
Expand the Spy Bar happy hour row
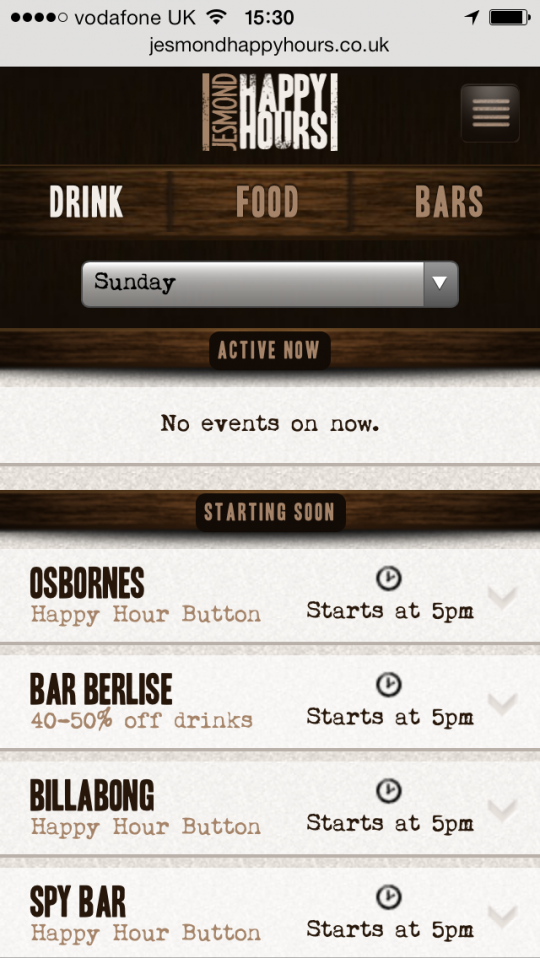270,913
